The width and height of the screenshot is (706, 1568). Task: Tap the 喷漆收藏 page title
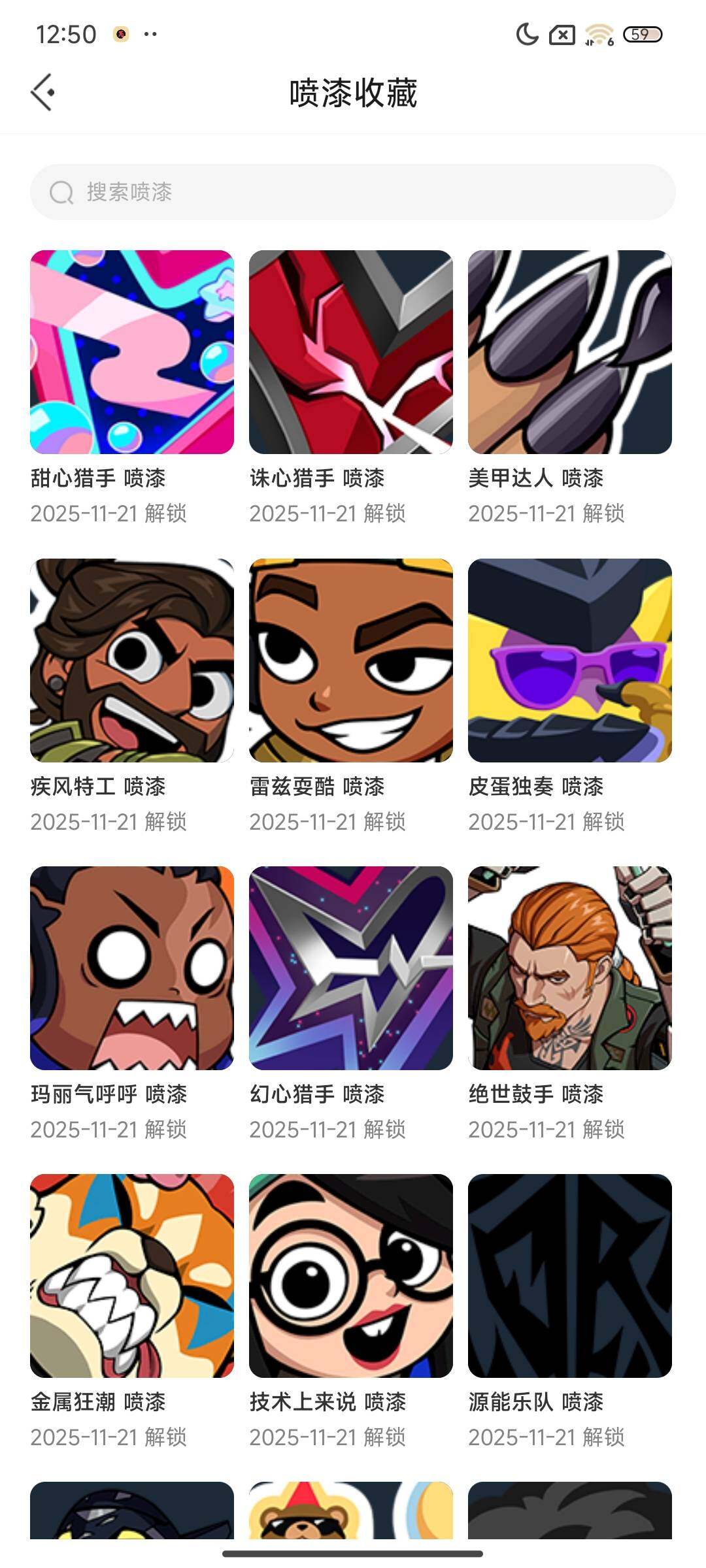pos(353,92)
